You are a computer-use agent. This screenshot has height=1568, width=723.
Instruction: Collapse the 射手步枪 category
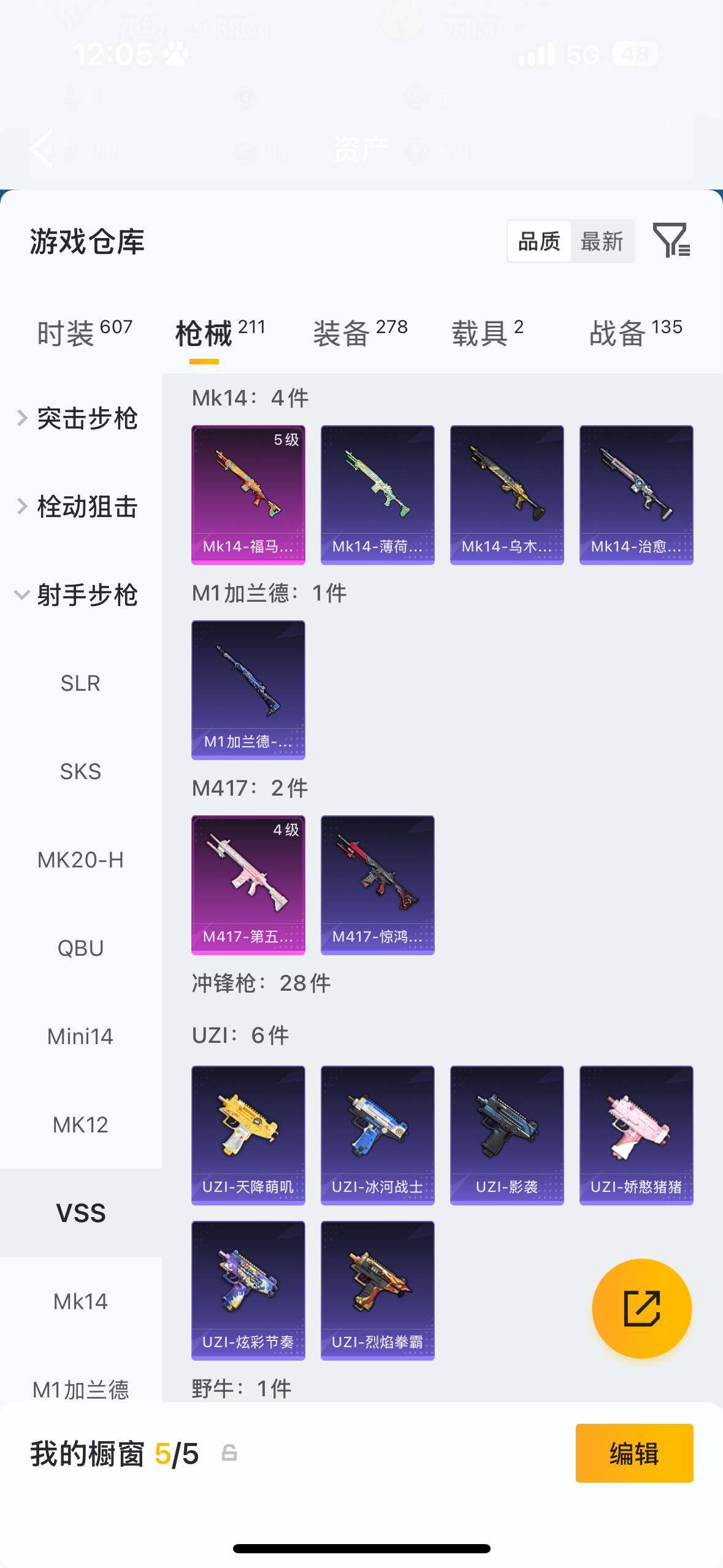(x=86, y=594)
